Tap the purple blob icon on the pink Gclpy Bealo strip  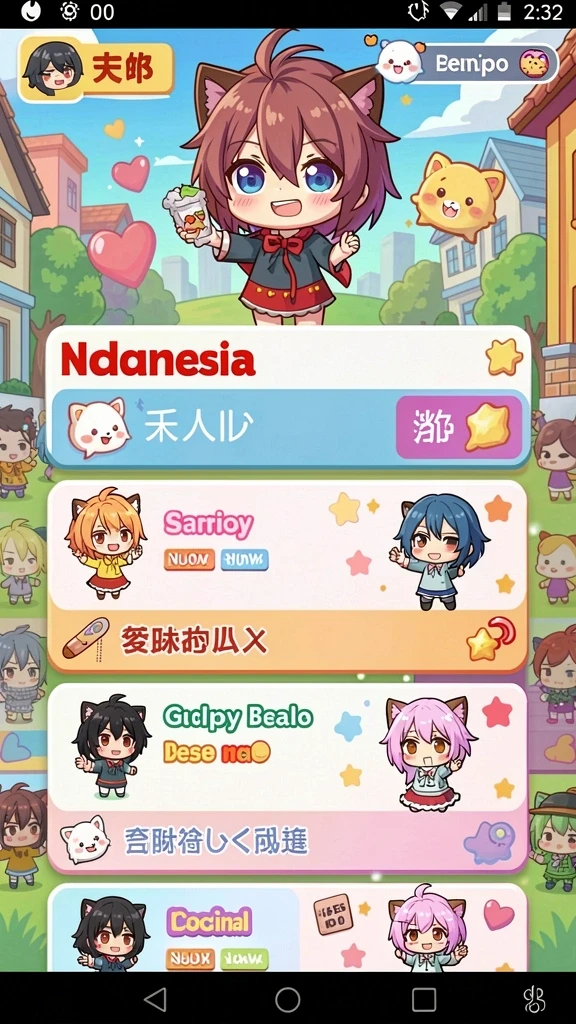pos(490,842)
